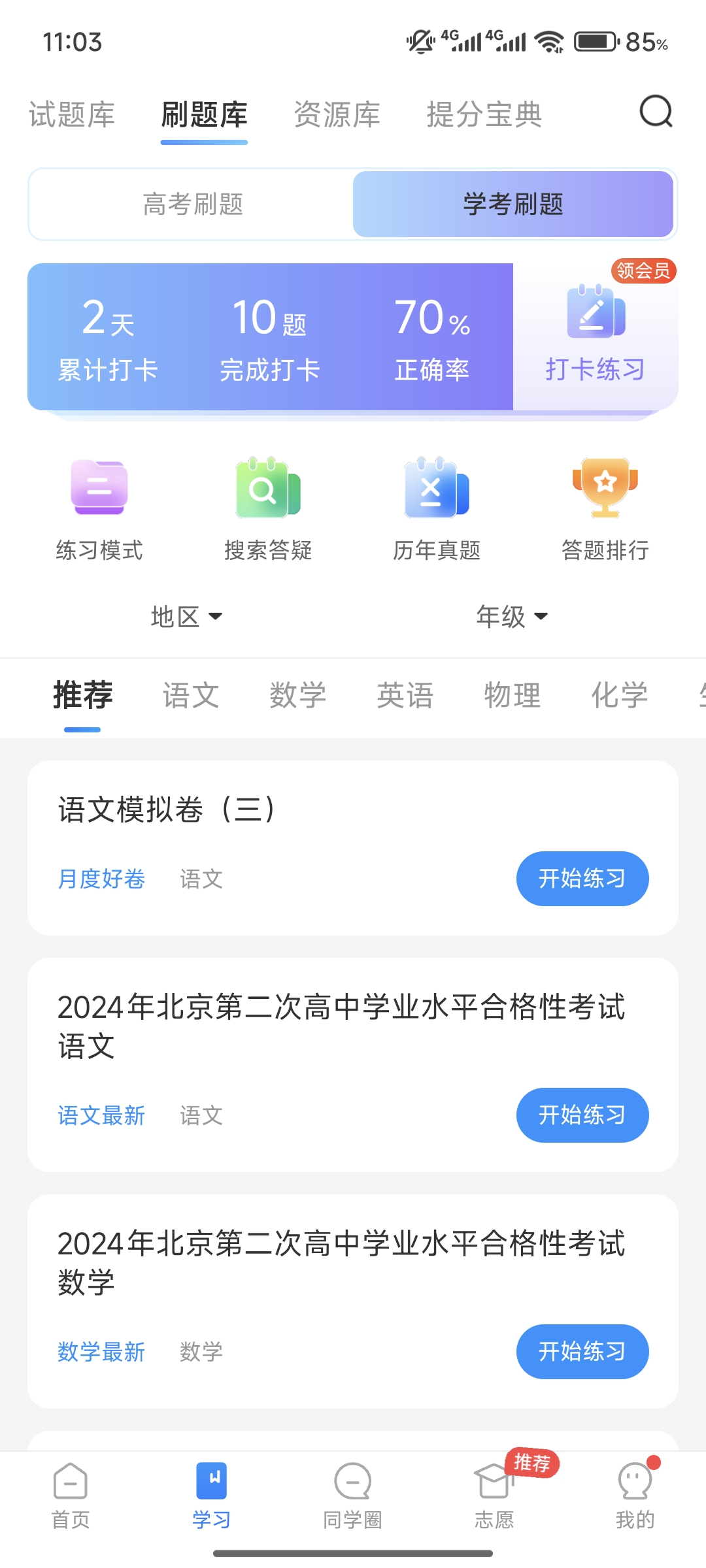The width and height of the screenshot is (706, 1568).
Task: Expand the 地区 region dropdown
Action: point(186,616)
